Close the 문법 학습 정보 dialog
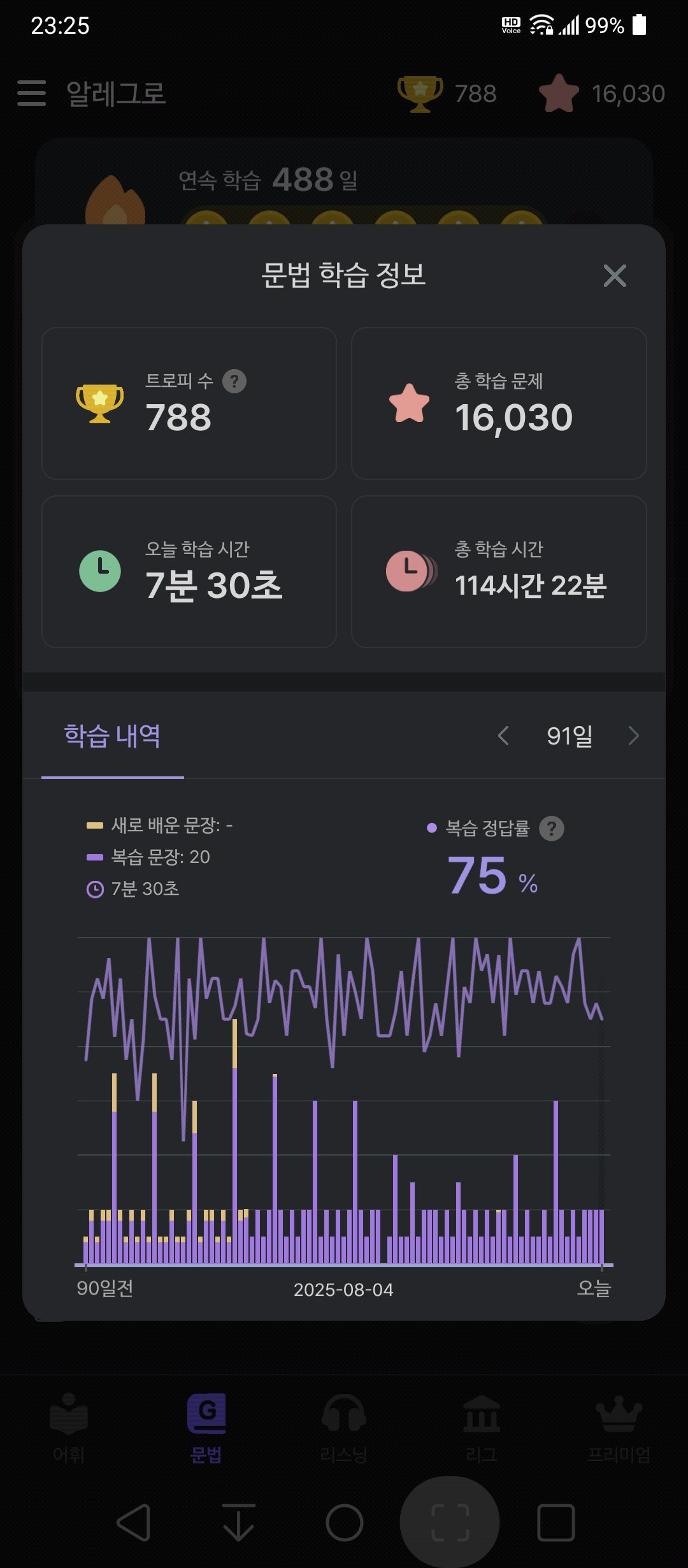 pos(615,276)
